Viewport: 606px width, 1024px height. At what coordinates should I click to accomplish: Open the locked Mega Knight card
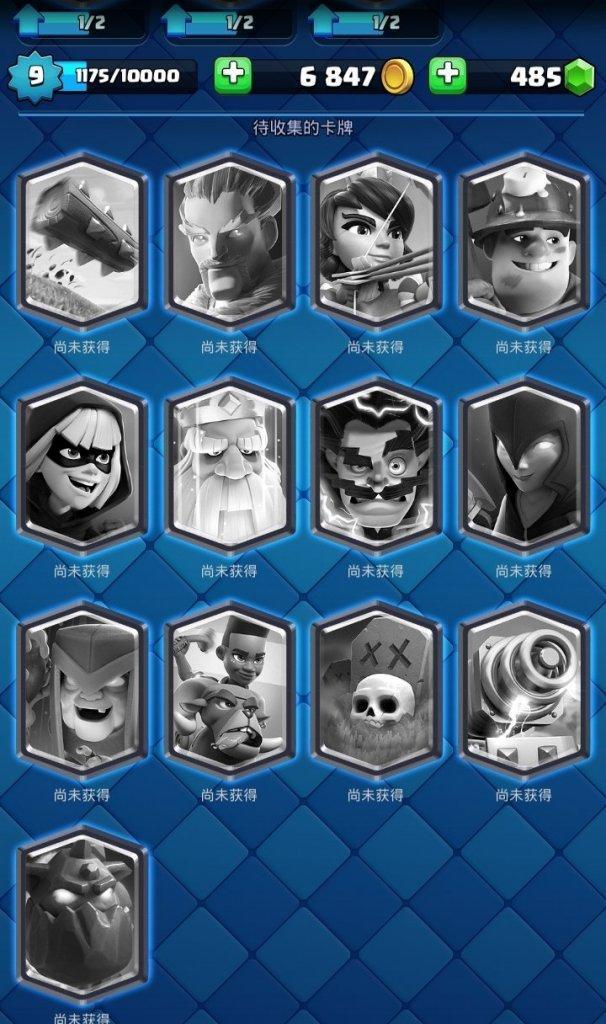83,915
